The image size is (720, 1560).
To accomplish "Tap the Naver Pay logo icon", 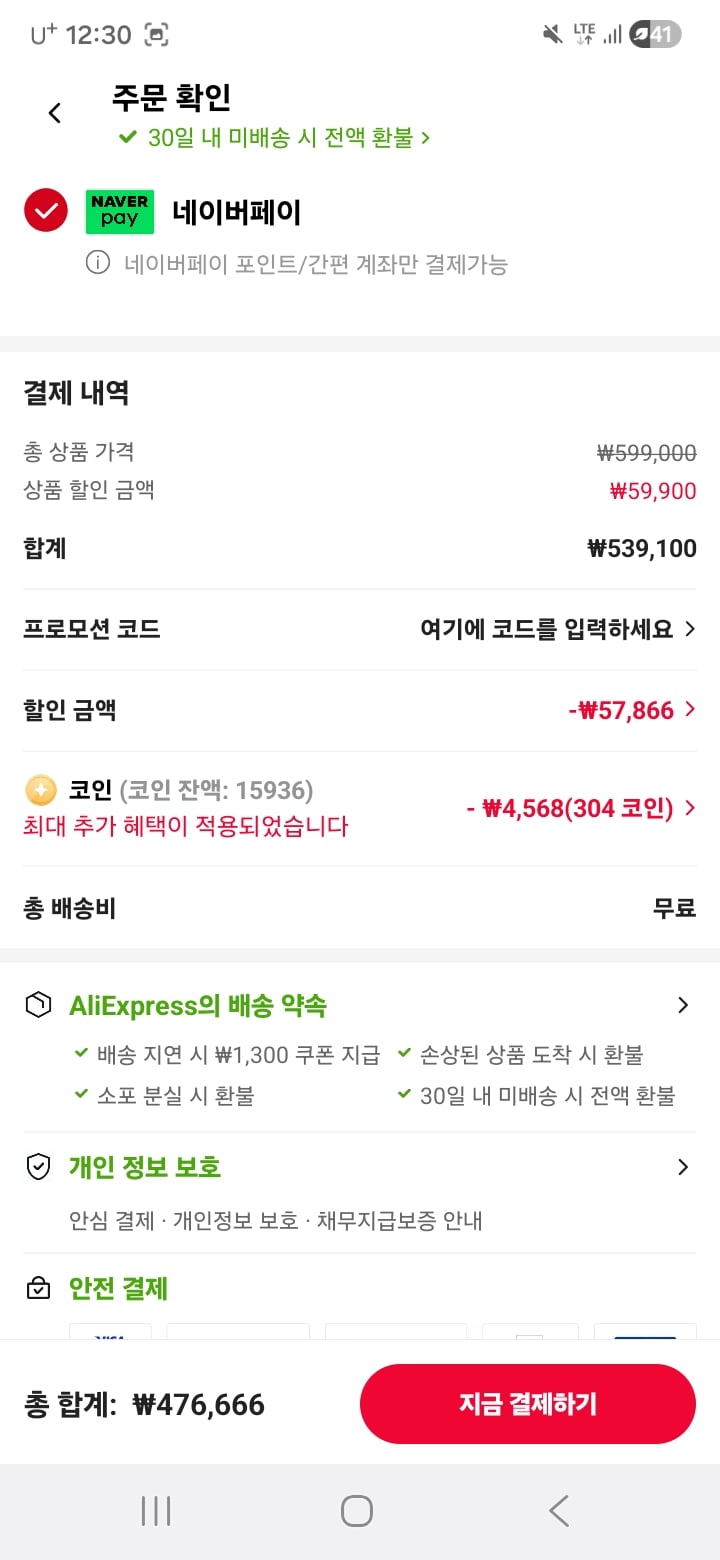I will coord(119,210).
